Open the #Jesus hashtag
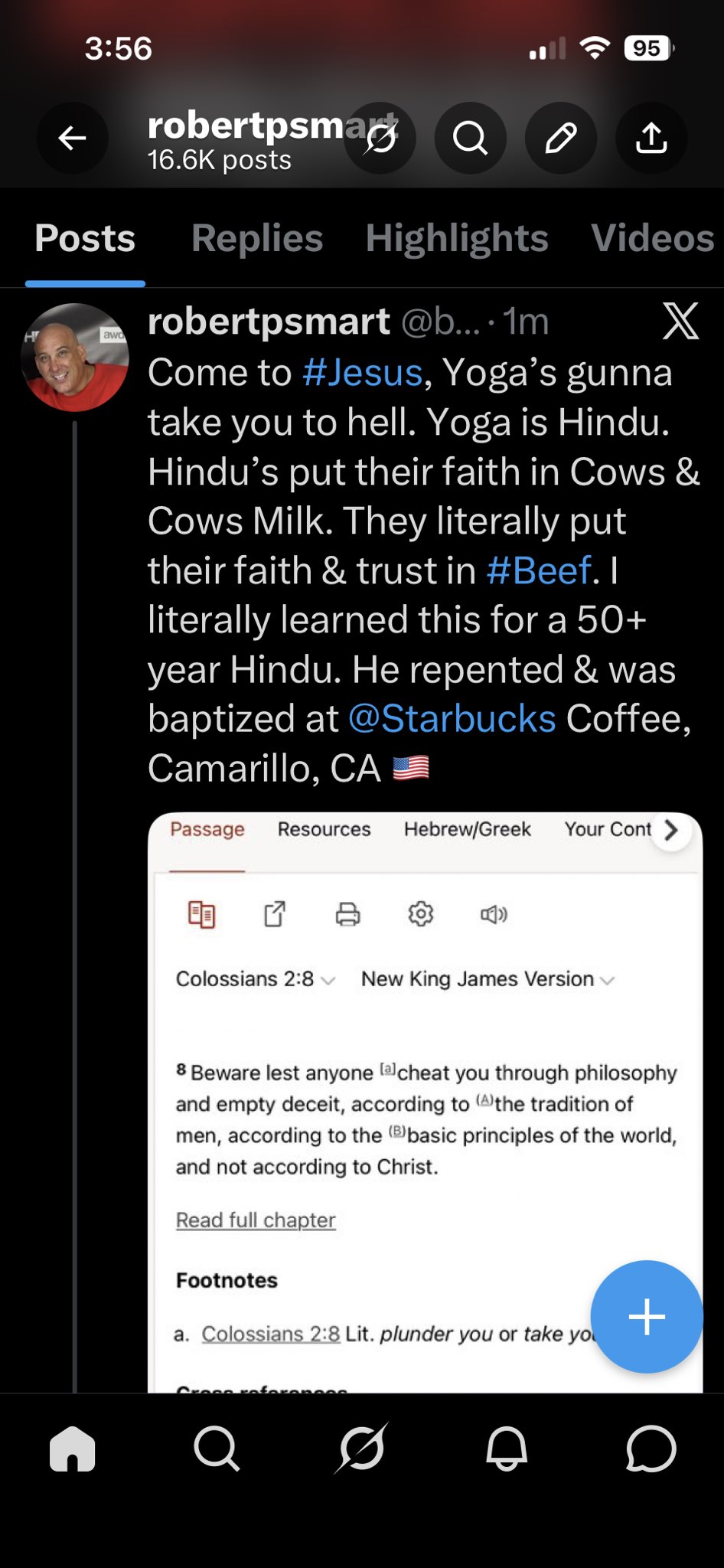This screenshot has width=724, height=1568. point(363,373)
